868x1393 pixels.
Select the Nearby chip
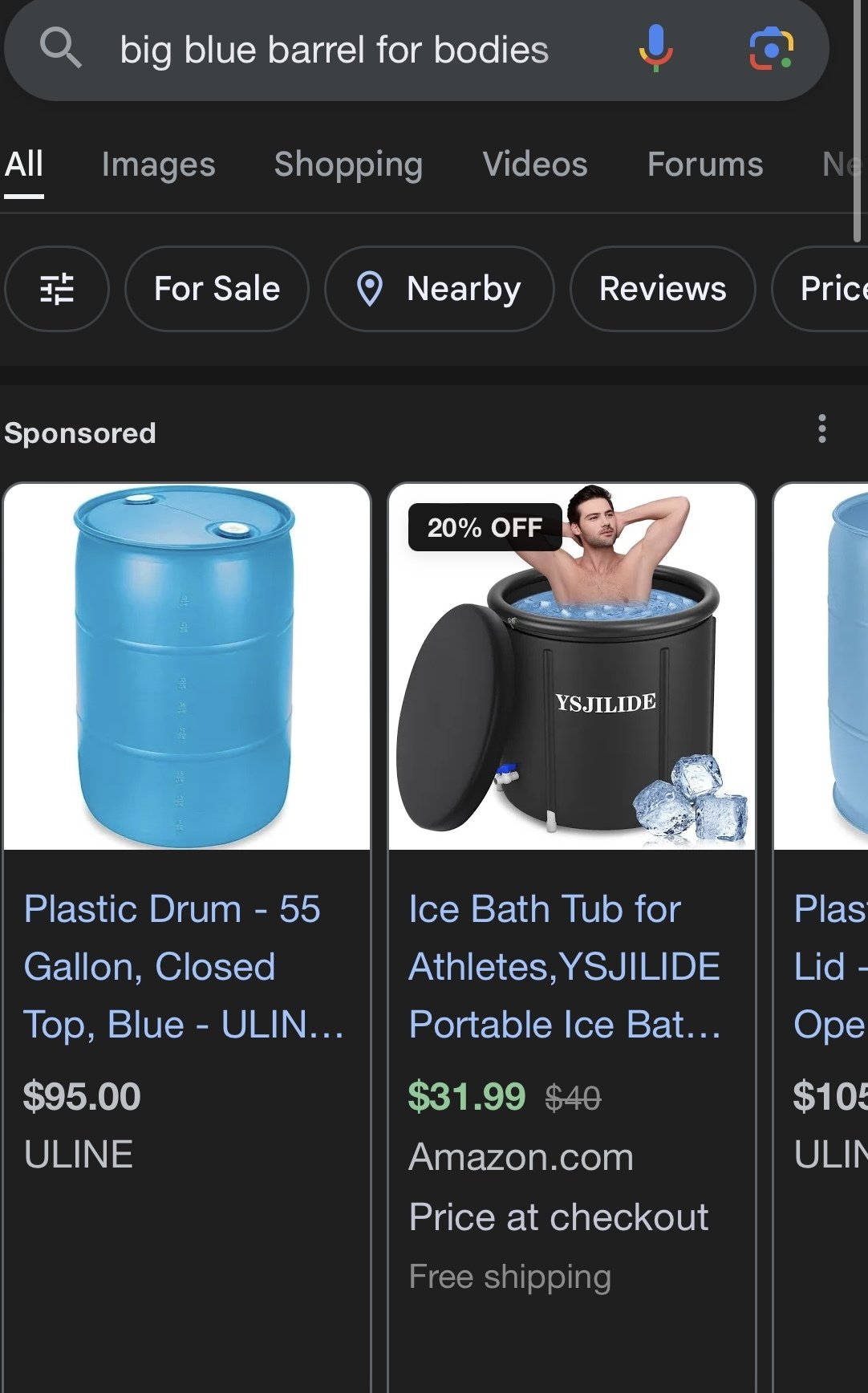click(439, 289)
